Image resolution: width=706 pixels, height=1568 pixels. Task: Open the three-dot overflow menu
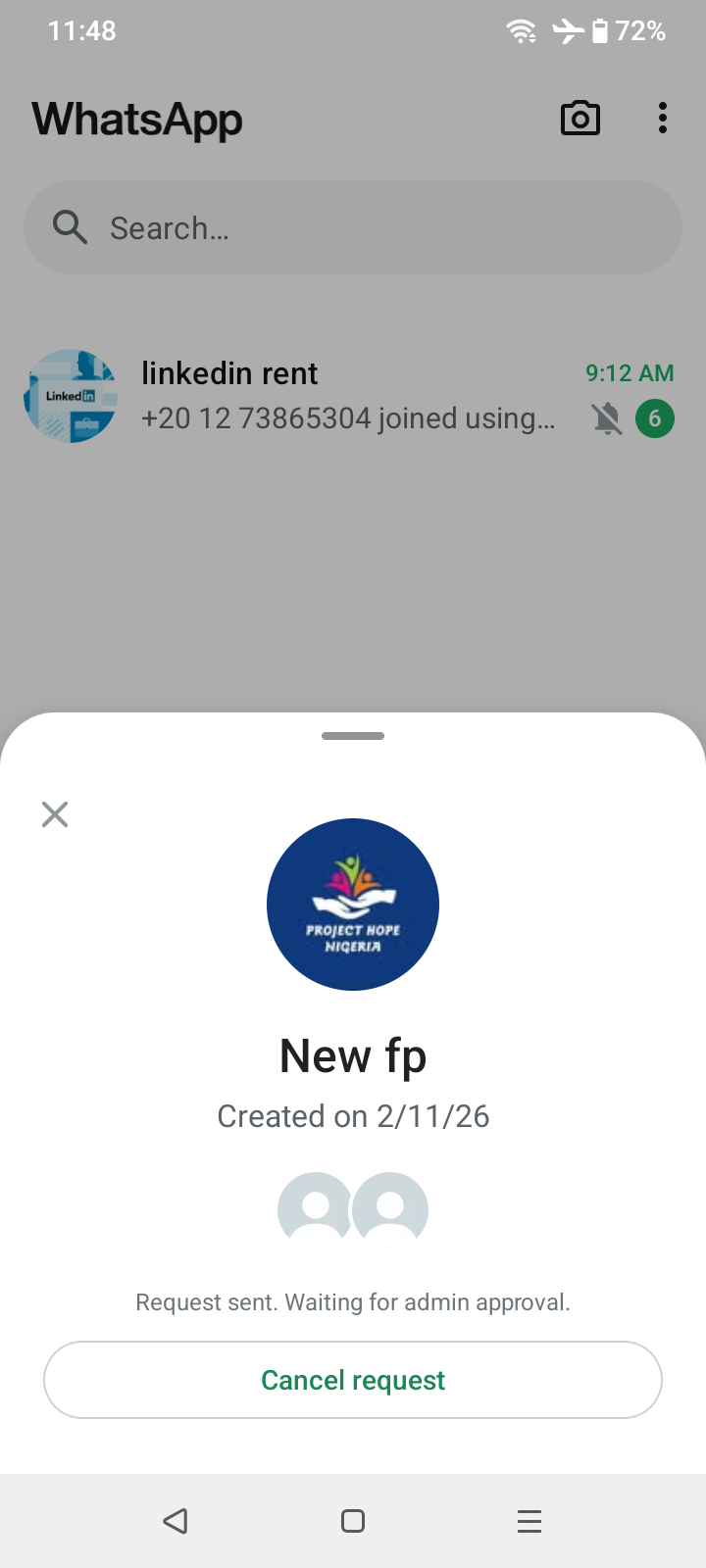pos(663,119)
